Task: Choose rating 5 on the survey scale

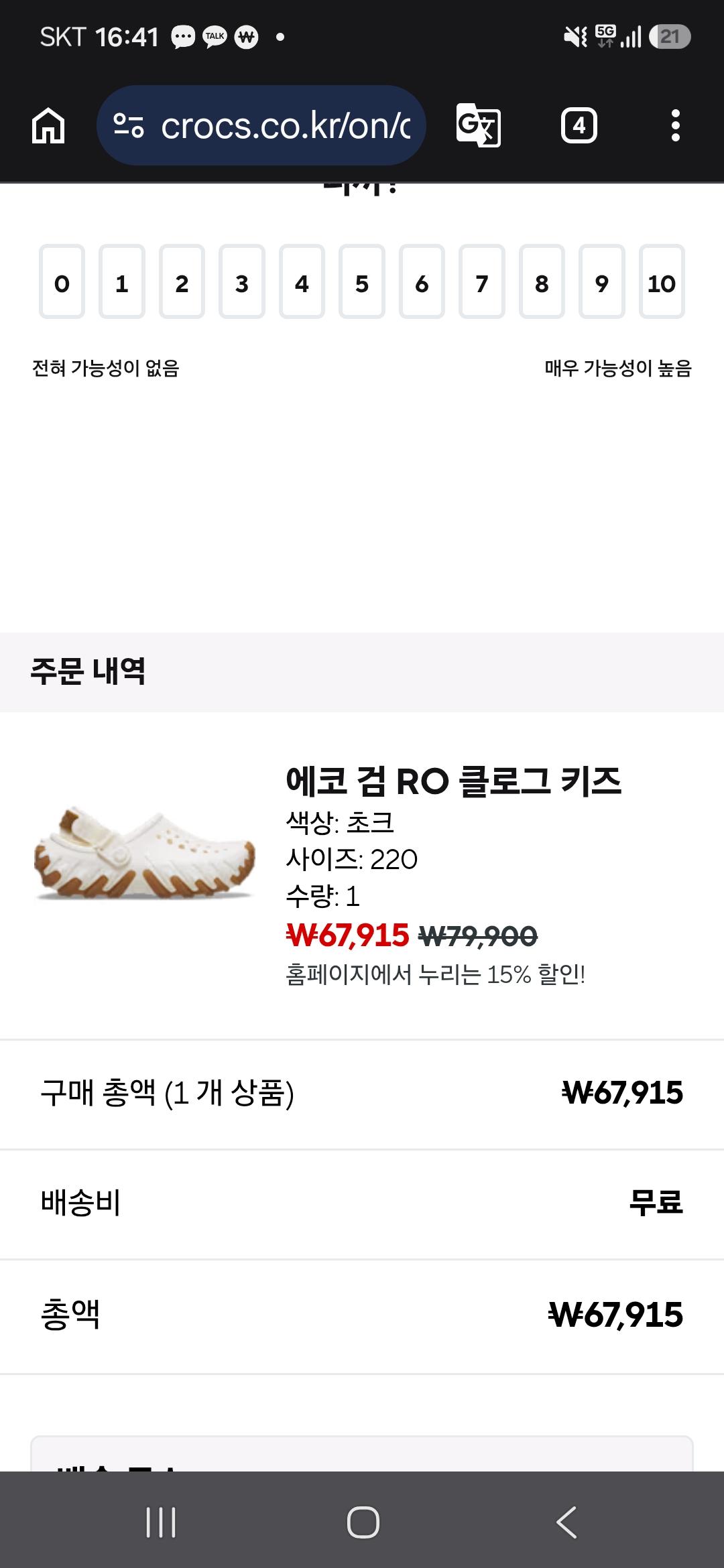Action: [362, 281]
